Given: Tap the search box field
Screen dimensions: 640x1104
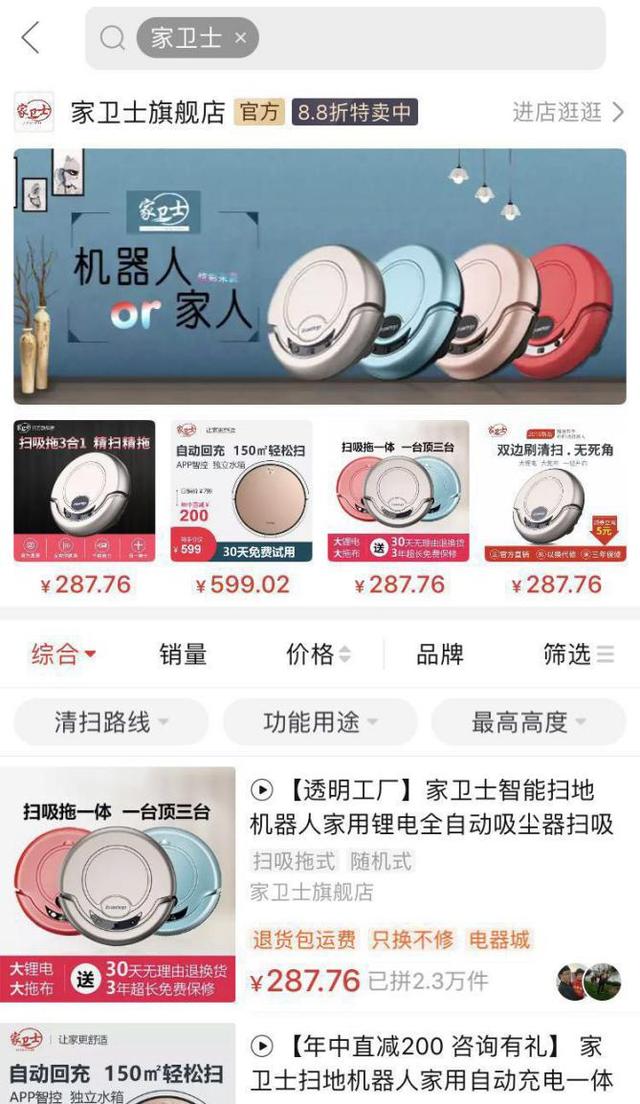Looking at the screenshot, I should pyautogui.click(x=420, y=38).
